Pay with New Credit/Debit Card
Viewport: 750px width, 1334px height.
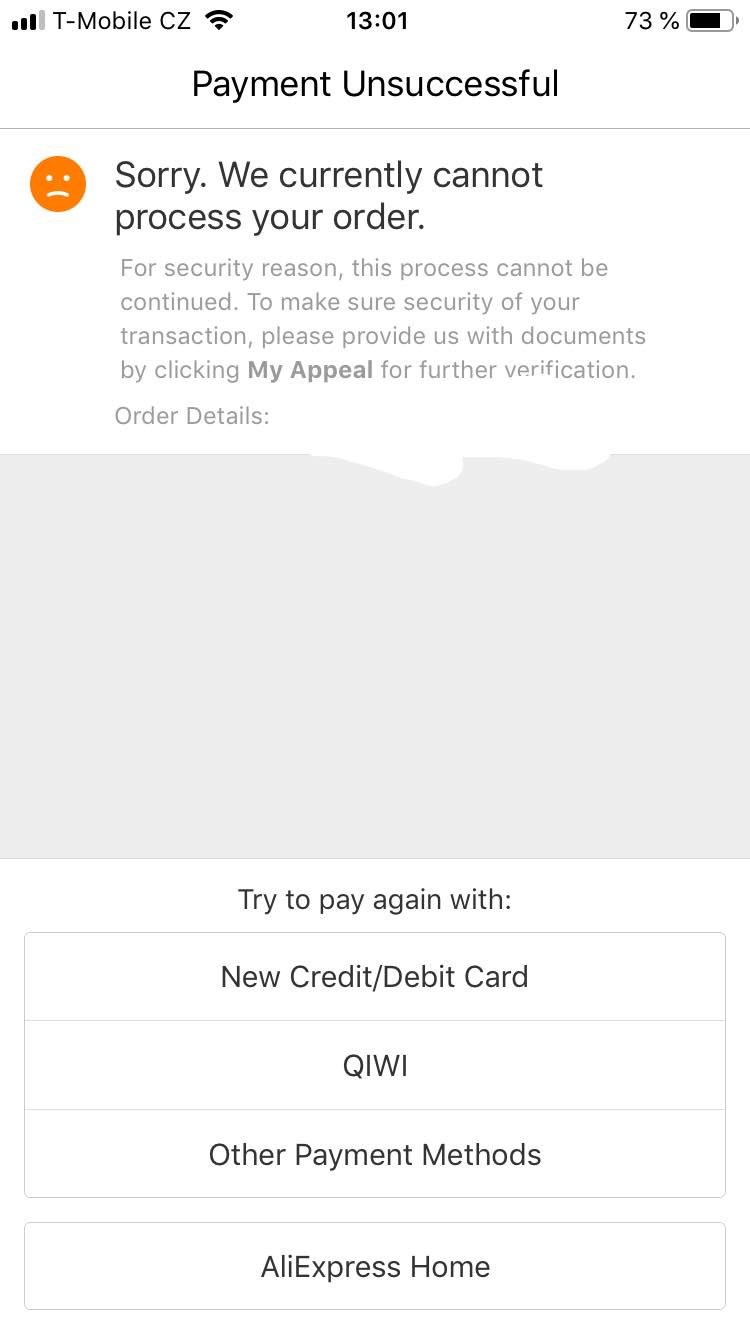375,977
